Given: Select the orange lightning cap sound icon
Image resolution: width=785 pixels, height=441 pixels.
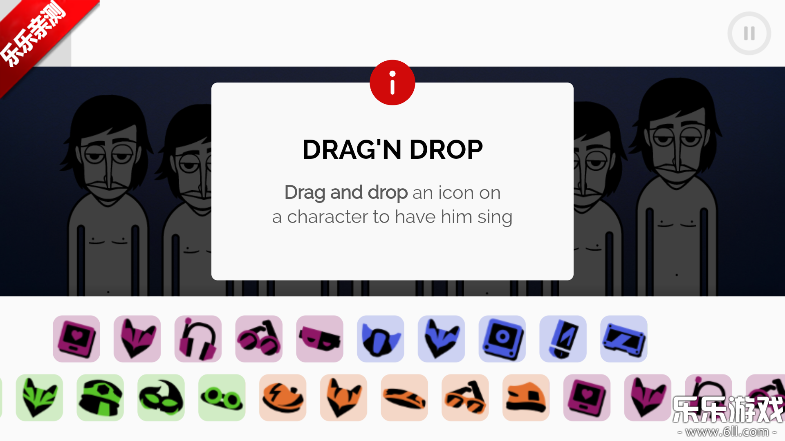Looking at the screenshot, I should pyautogui.click(x=283, y=398).
